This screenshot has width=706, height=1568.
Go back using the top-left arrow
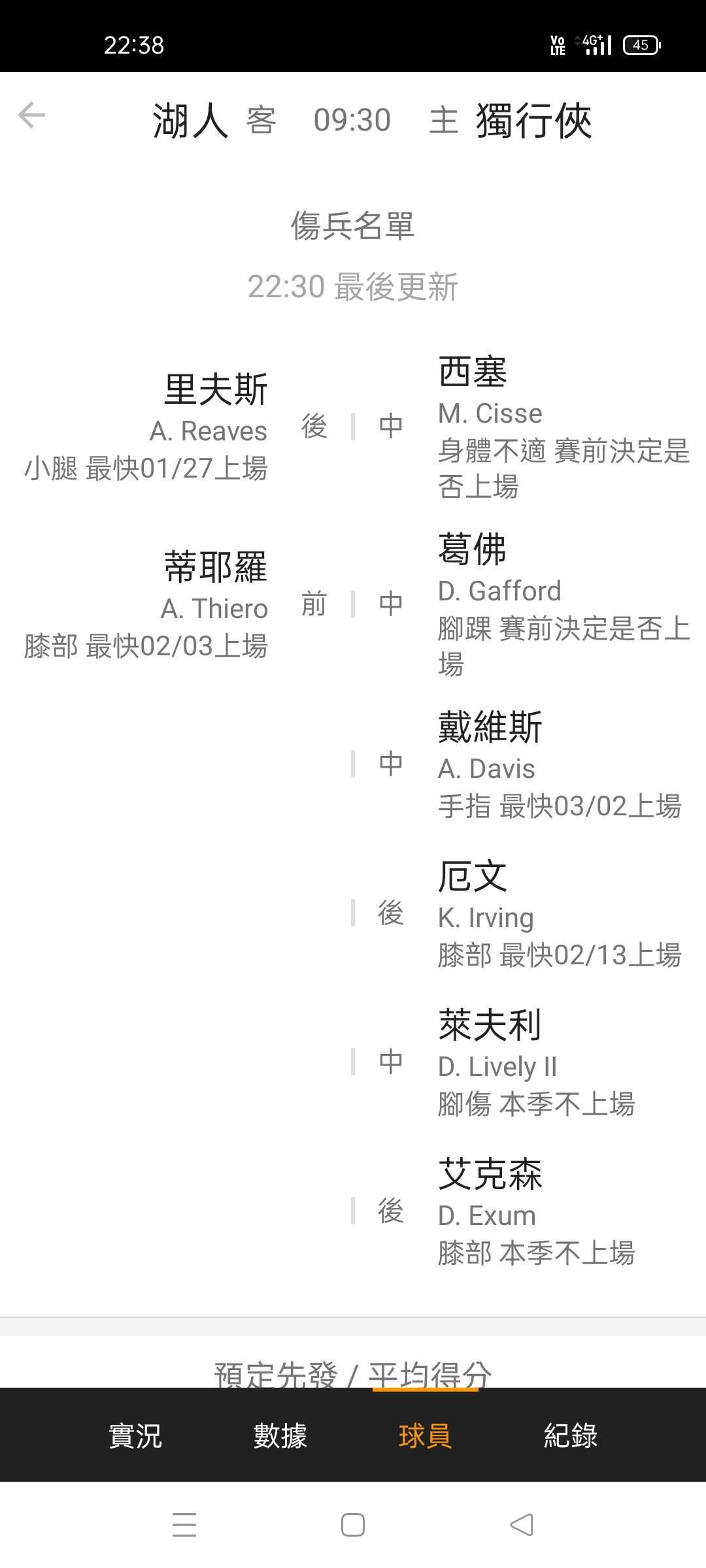[31, 116]
